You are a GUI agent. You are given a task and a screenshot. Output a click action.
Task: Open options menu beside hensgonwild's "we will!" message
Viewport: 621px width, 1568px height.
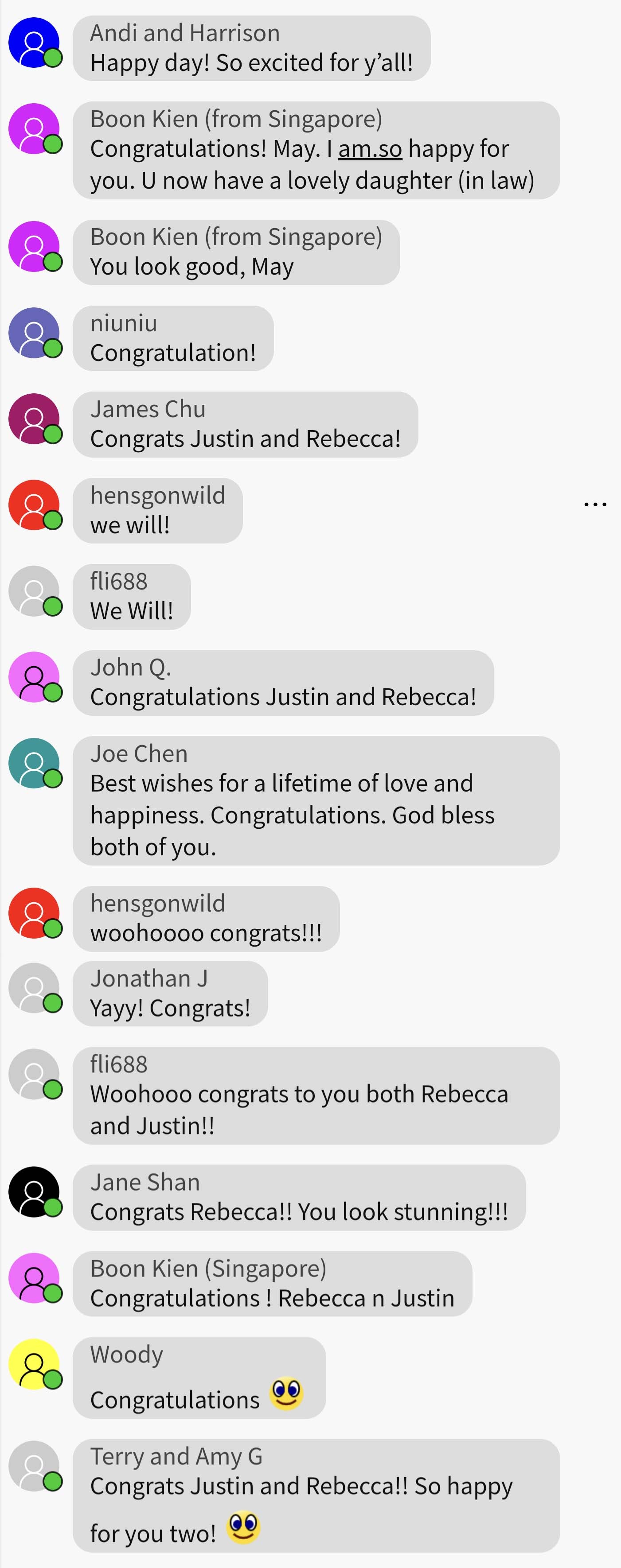coord(595,505)
